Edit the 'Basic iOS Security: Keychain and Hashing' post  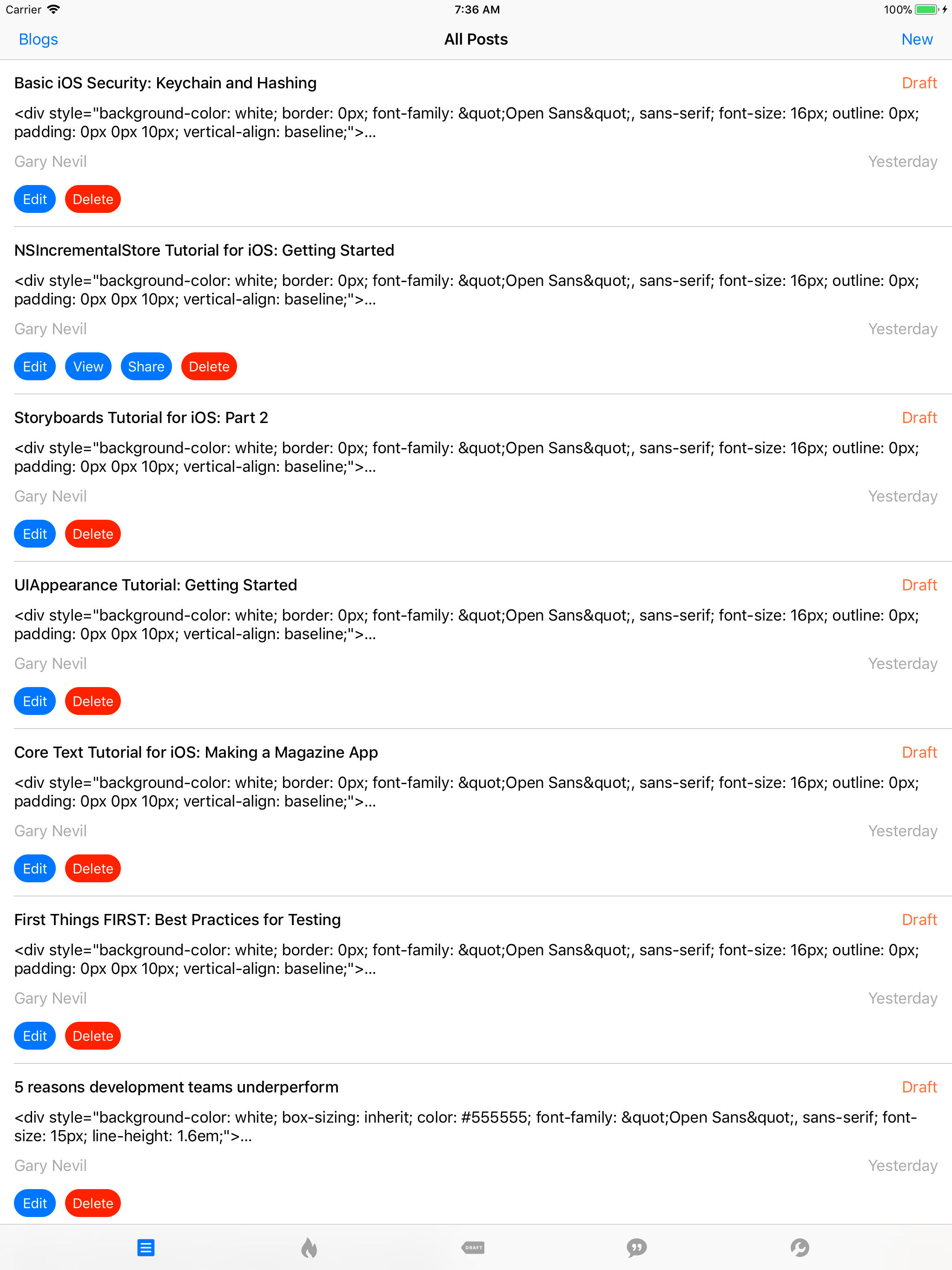34,199
